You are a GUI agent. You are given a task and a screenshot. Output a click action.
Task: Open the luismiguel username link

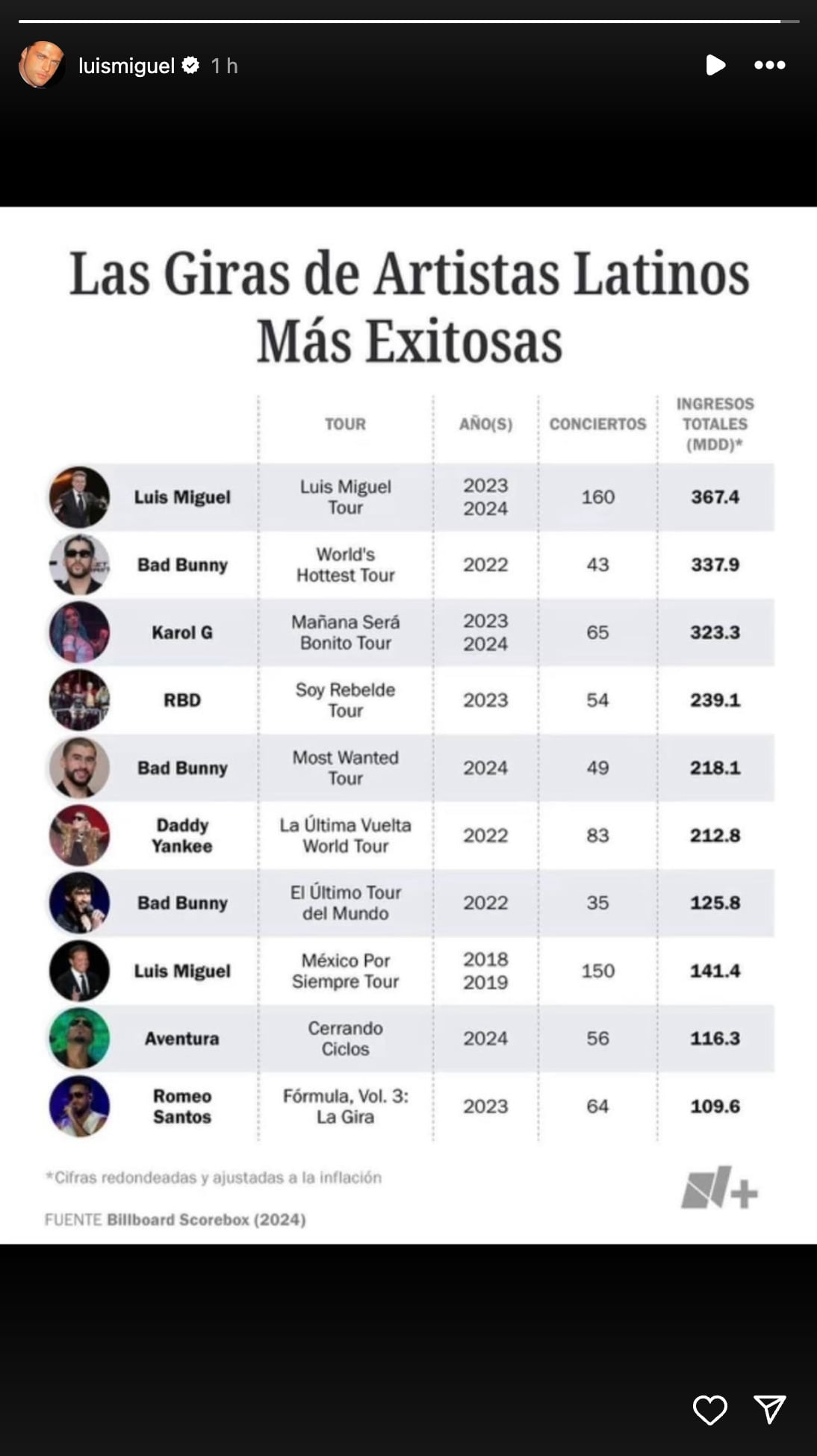coord(125,66)
